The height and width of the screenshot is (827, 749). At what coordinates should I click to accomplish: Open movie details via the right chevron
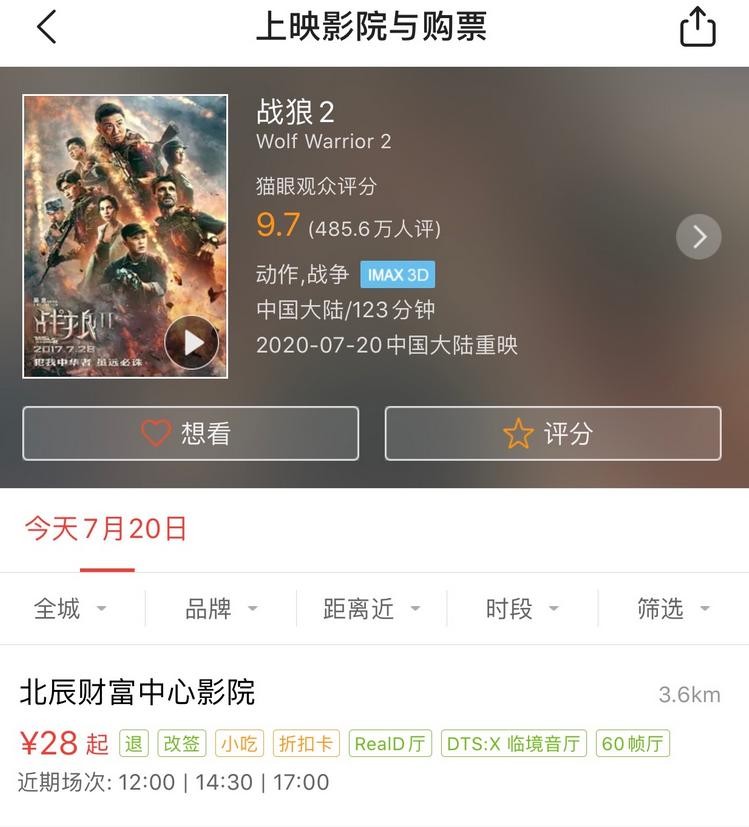(698, 237)
